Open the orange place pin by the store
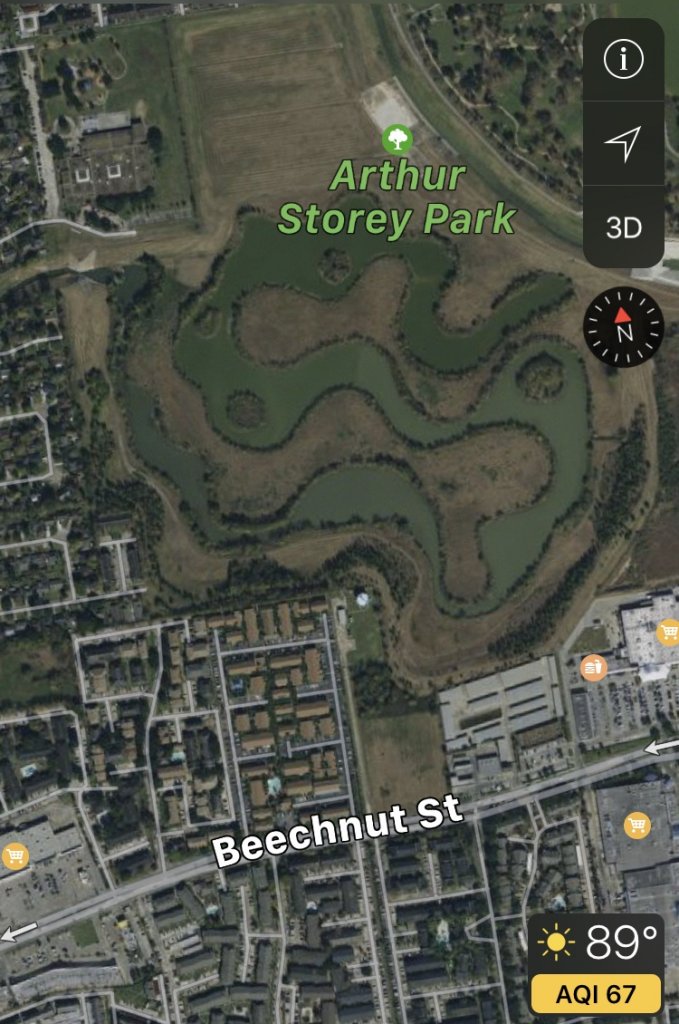679x1024 pixels. 594,667
